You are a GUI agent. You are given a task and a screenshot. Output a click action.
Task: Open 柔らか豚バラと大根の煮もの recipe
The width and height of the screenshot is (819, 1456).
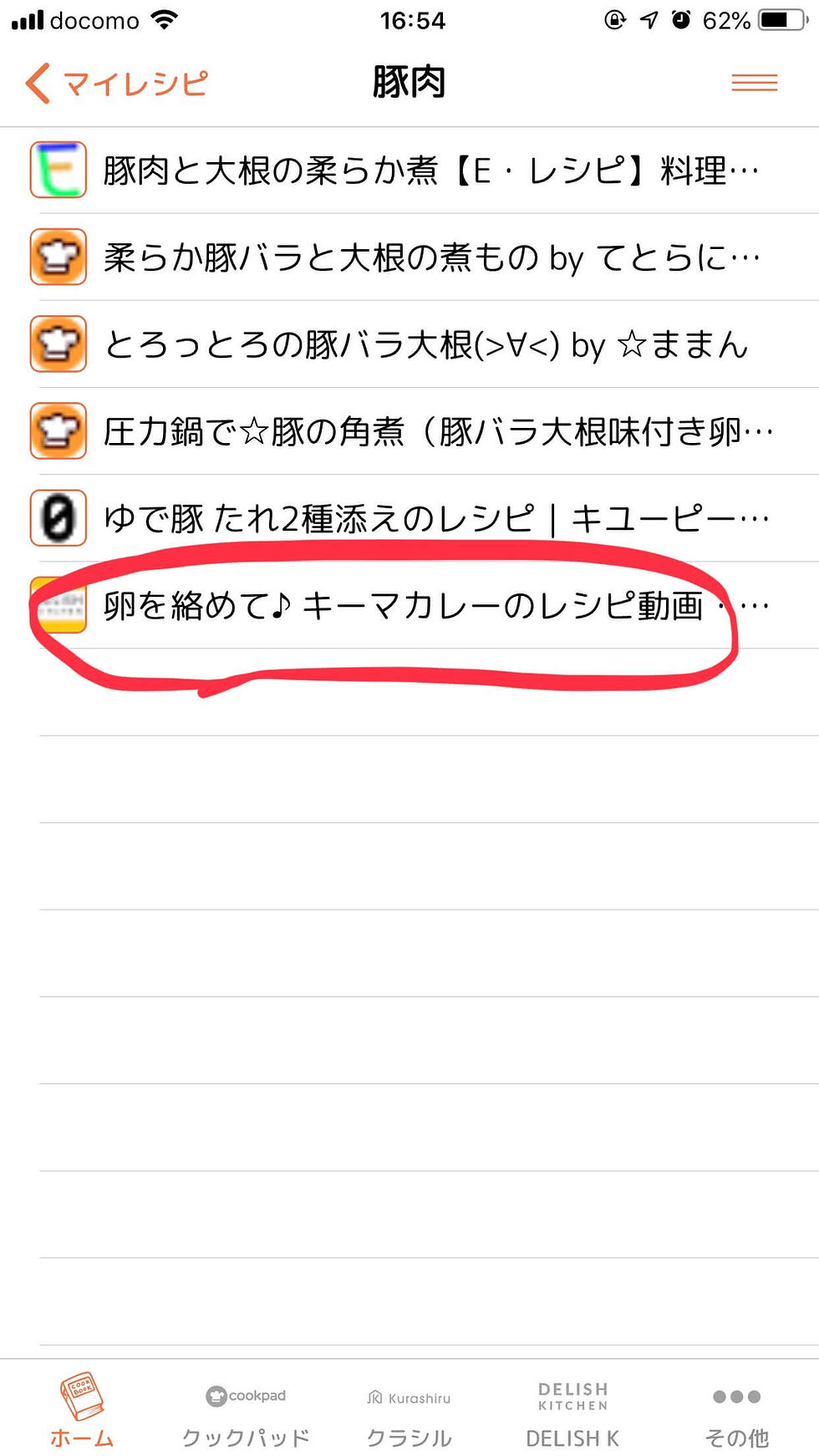click(409, 257)
